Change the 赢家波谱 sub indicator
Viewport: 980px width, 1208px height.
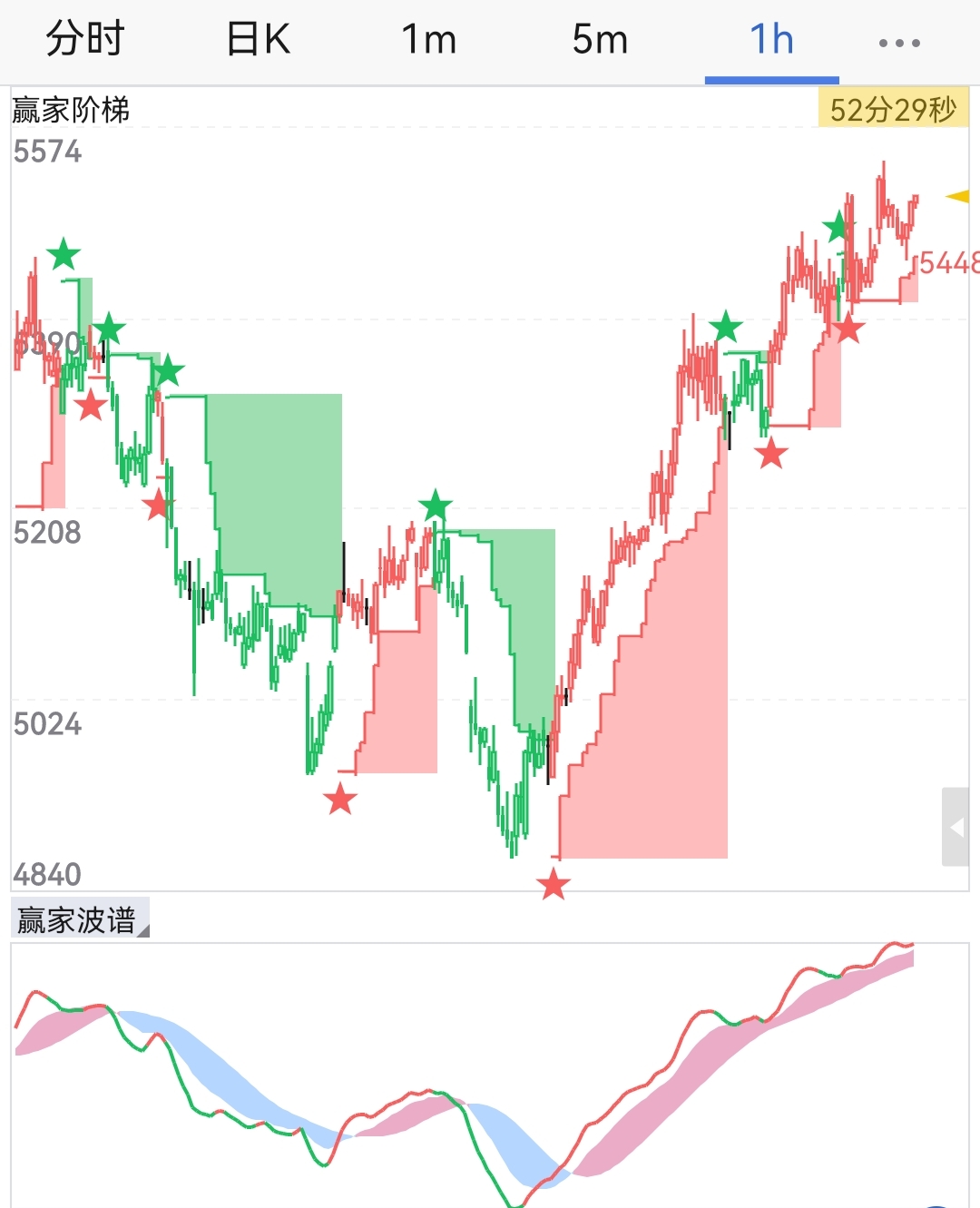tap(79, 919)
